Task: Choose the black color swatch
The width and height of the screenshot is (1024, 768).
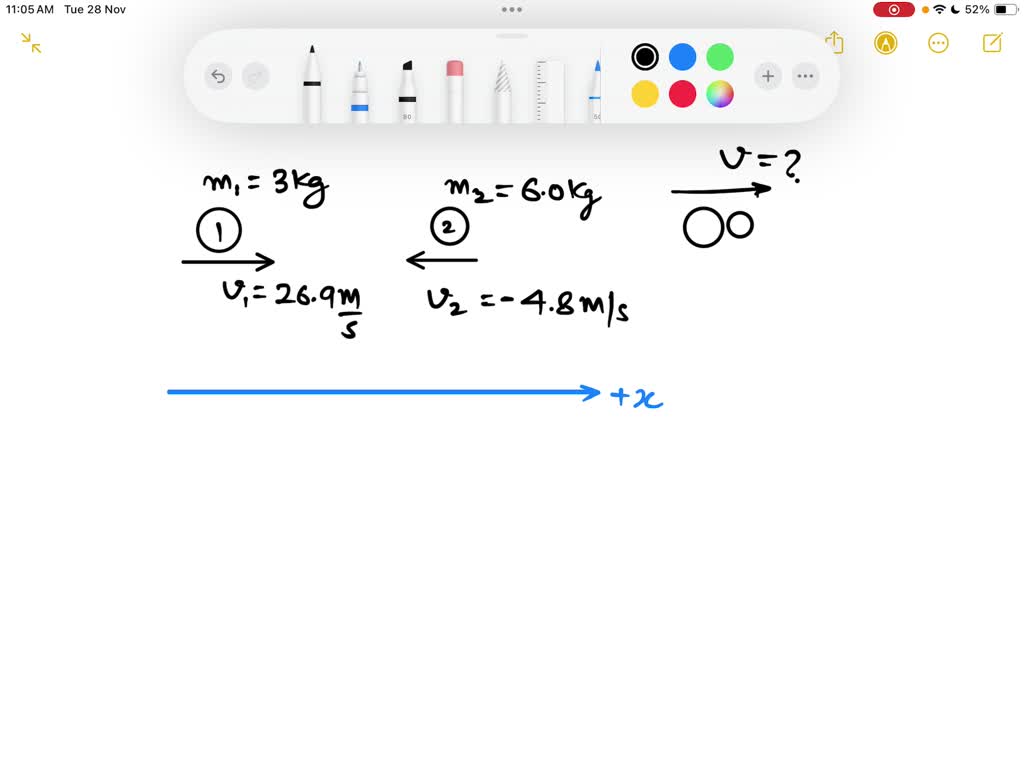Action: tap(645, 57)
